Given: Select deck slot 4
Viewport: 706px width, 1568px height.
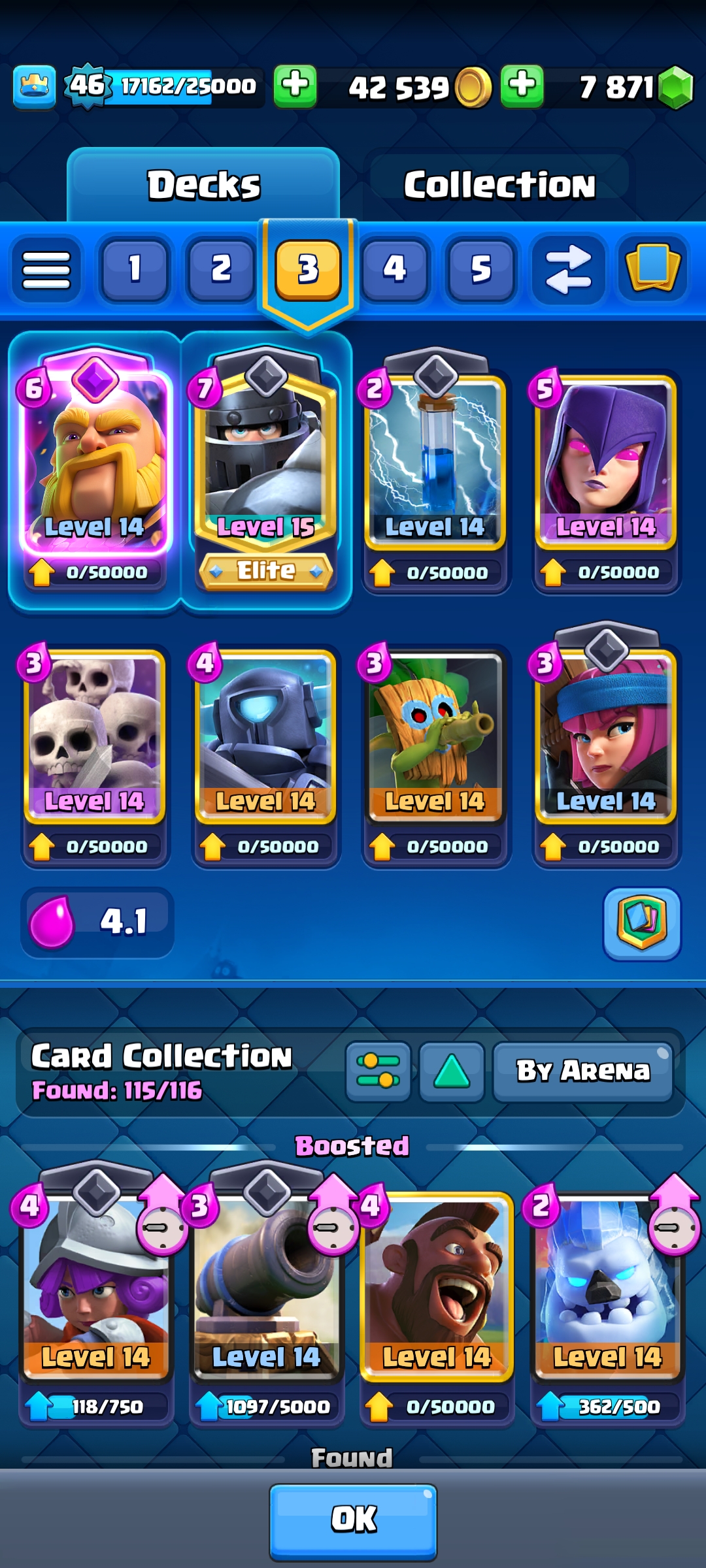Looking at the screenshot, I should pyautogui.click(x=394, y=269).
